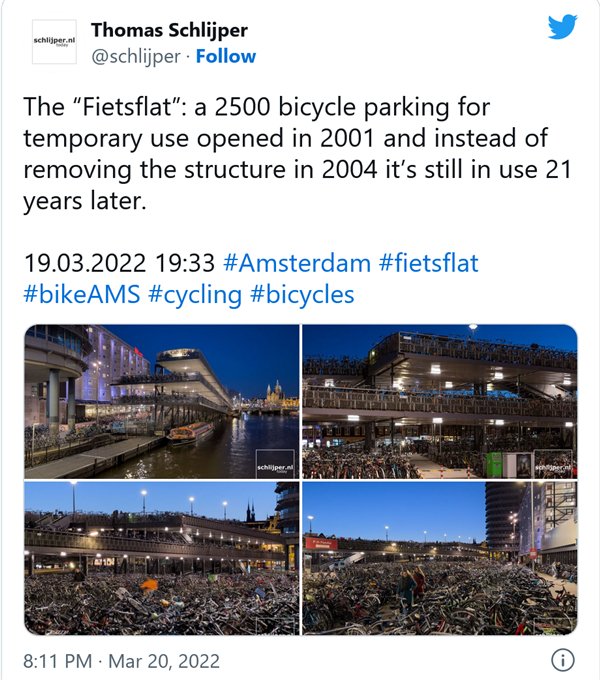Open the #cycling hashtag
The width and height of the screenshot is (600, 680).
tap(195, 295)
